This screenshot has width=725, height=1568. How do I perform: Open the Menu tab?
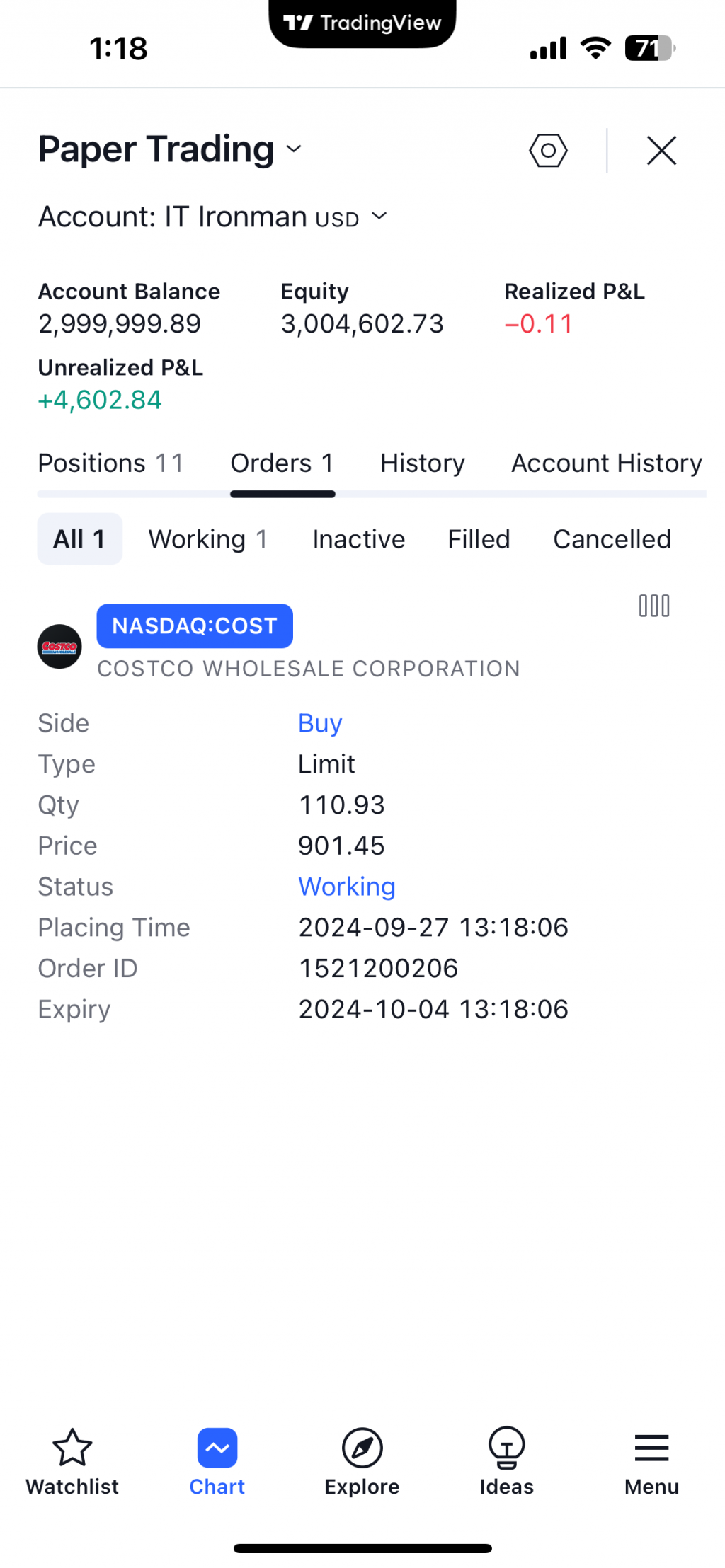click(x=651, y=1461)
